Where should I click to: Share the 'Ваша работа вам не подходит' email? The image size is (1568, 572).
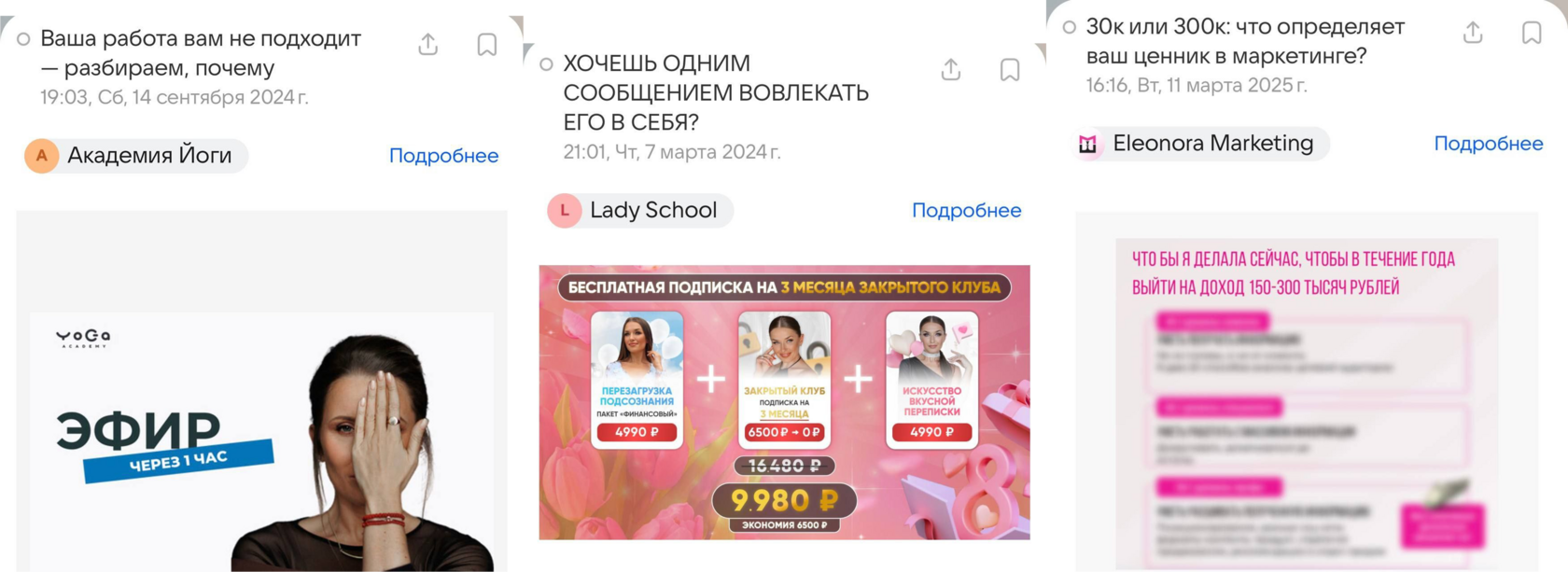pos(428,44)
